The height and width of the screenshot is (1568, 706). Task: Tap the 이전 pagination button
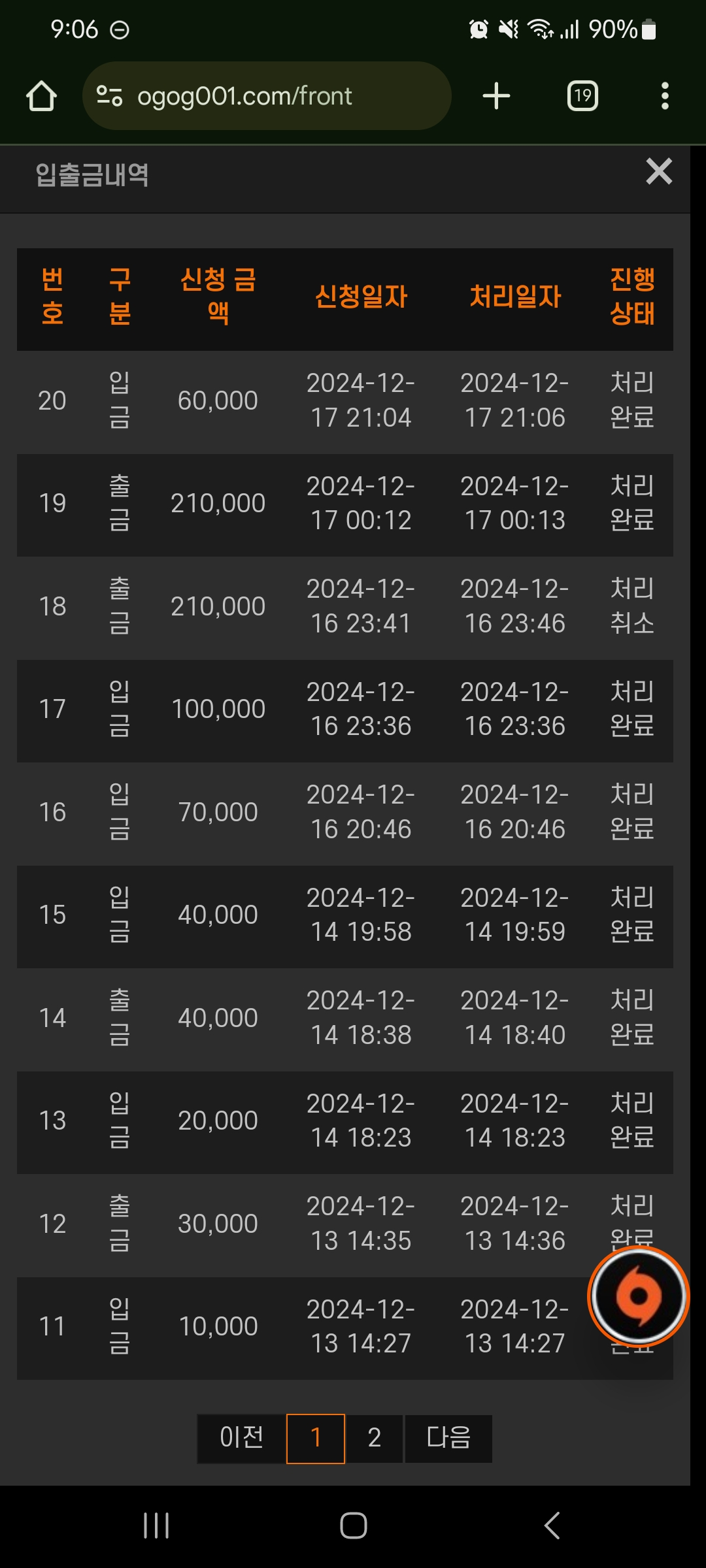(241, 1438)
